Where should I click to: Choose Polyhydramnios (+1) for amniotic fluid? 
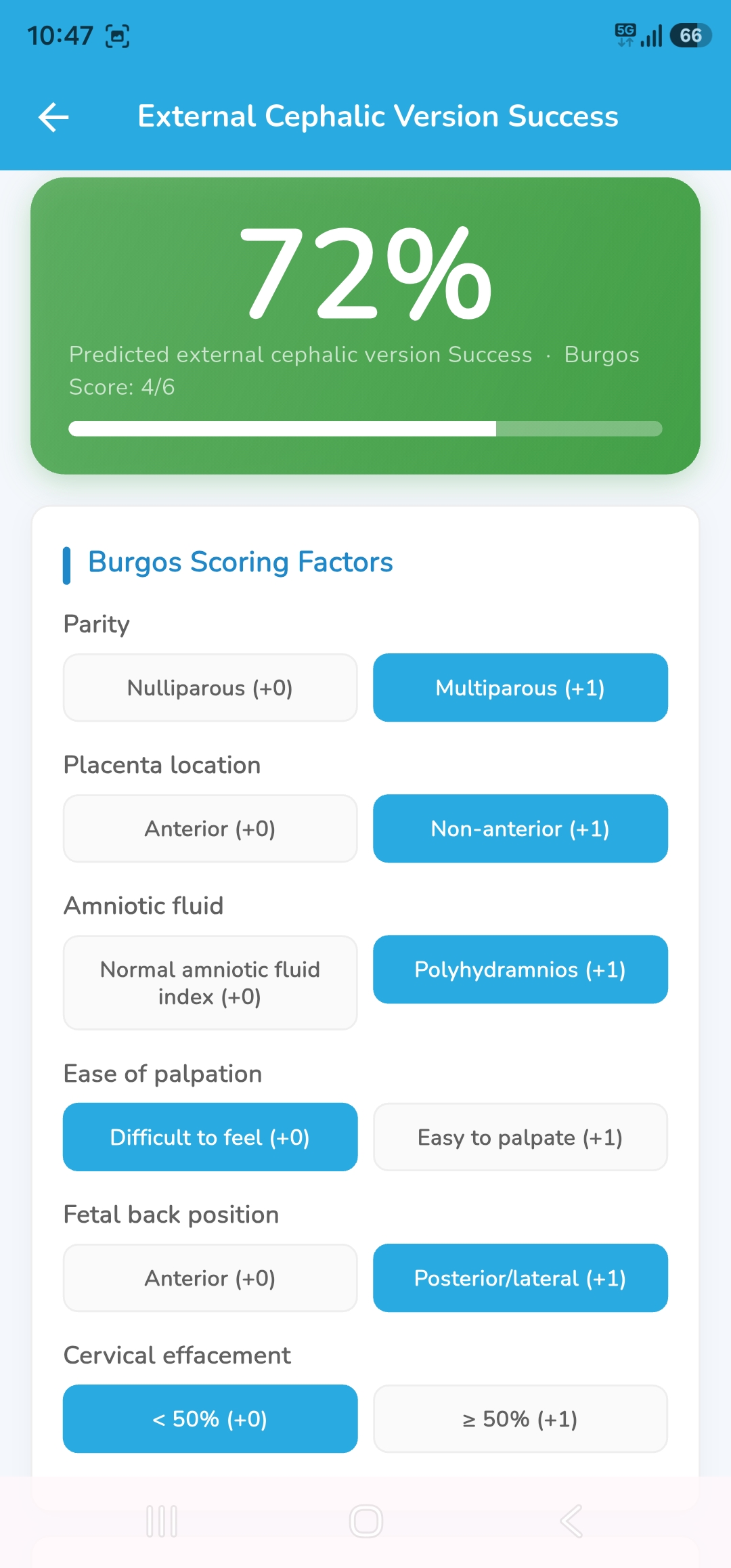pos(520,970)
